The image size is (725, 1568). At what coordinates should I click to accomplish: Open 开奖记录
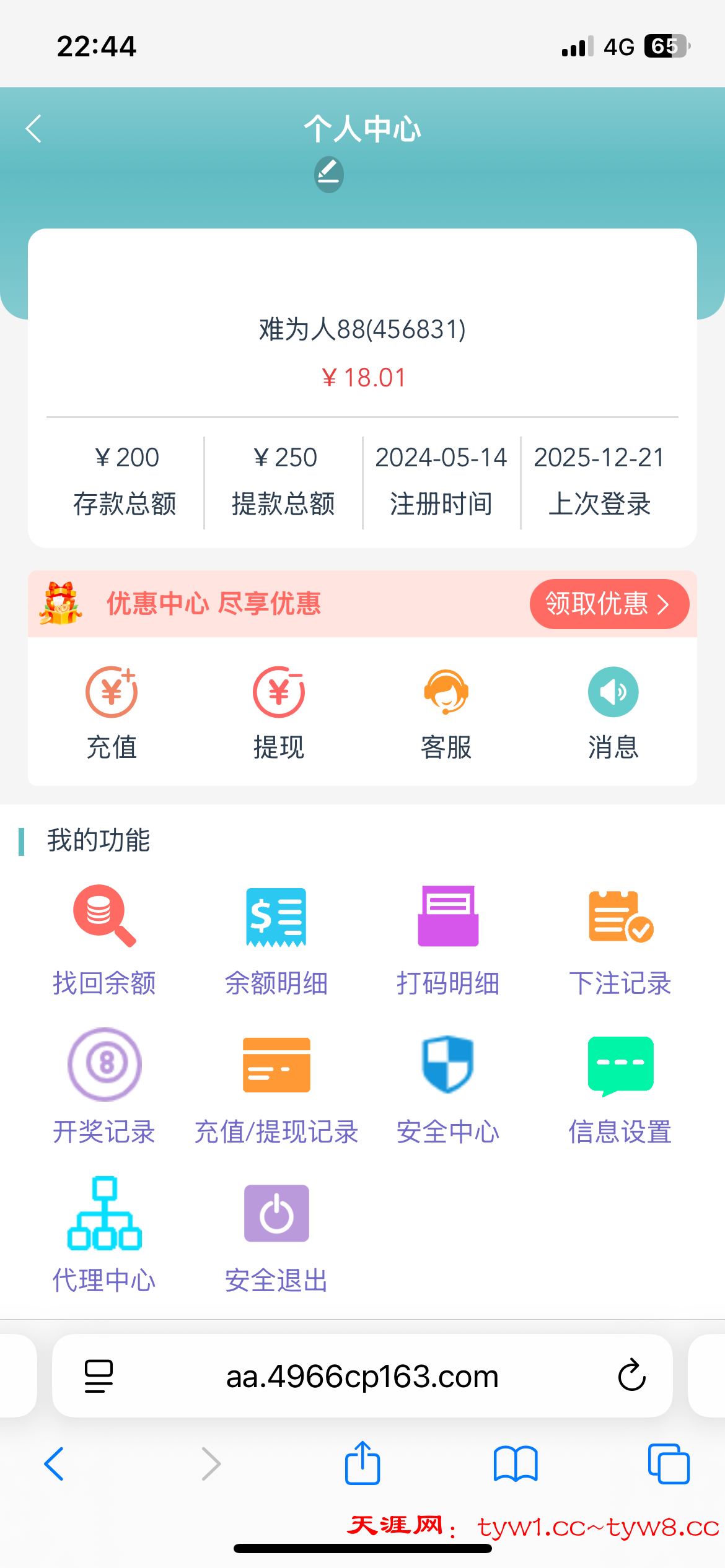point(104,1087)
